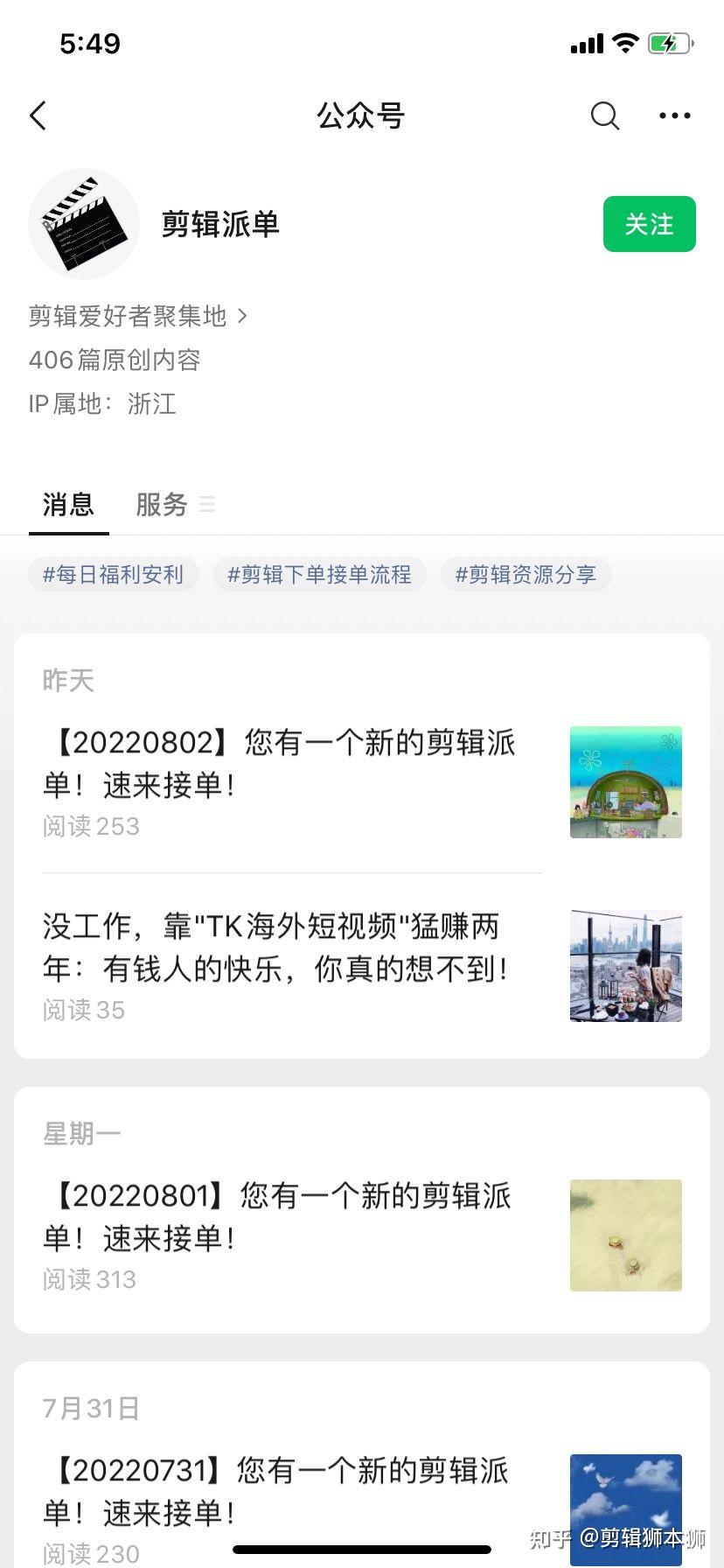
Task: Open the search icon on 公众号 page
Action: [x=604, y=115]
